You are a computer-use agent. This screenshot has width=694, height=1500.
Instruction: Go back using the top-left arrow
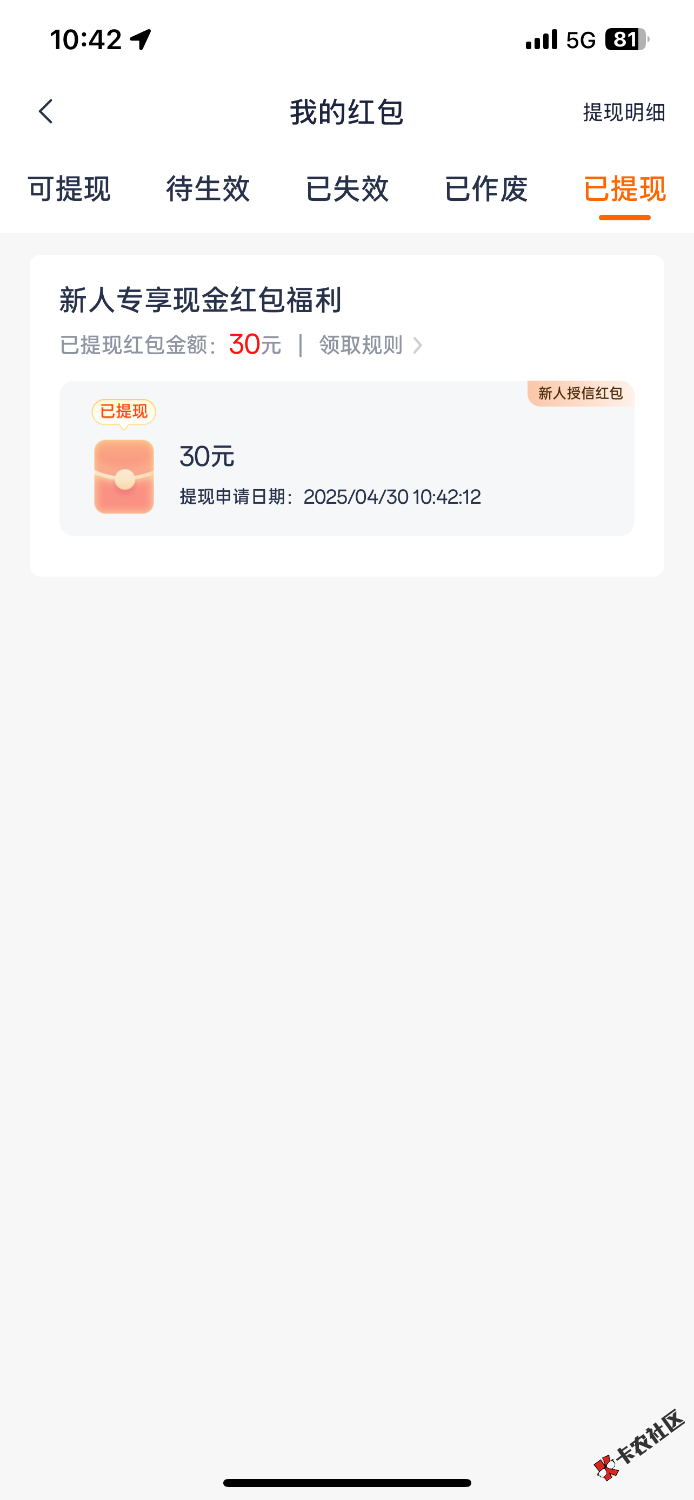point(46,112)
